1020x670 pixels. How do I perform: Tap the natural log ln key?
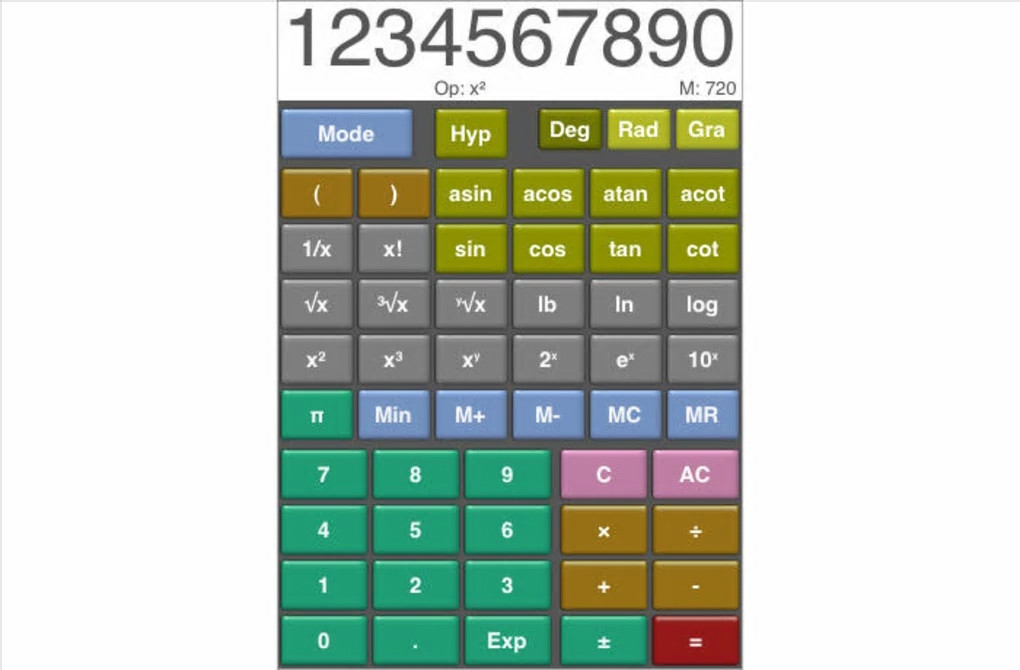point(624,305)
